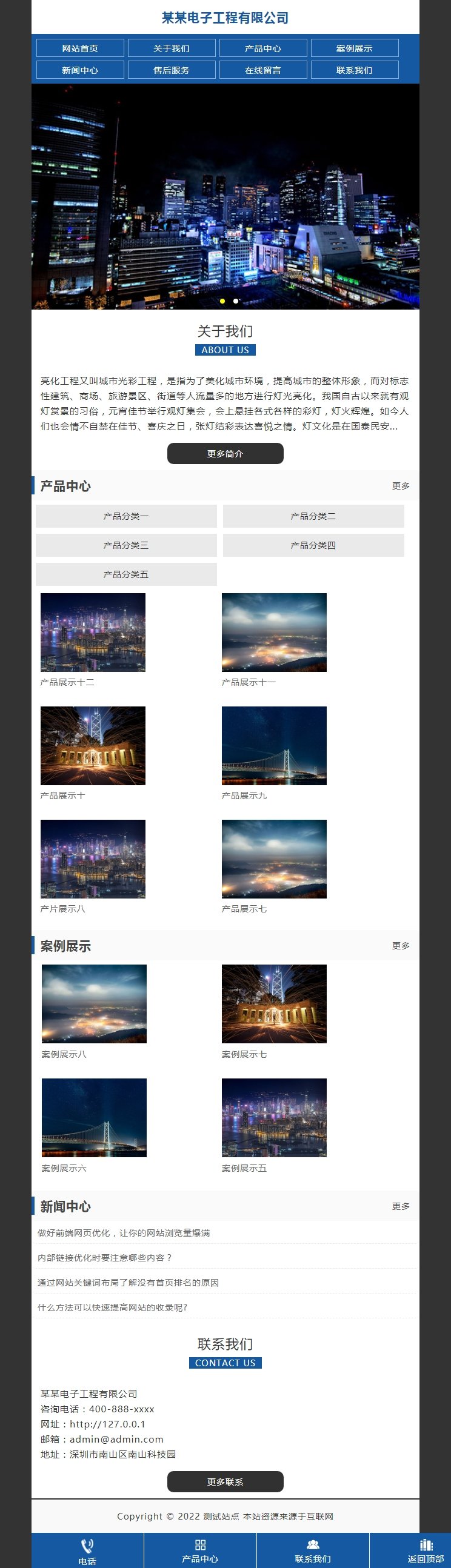Open product 产品展示十二
The height and width of the screenshot is (1568, 451).
(93, 633)
